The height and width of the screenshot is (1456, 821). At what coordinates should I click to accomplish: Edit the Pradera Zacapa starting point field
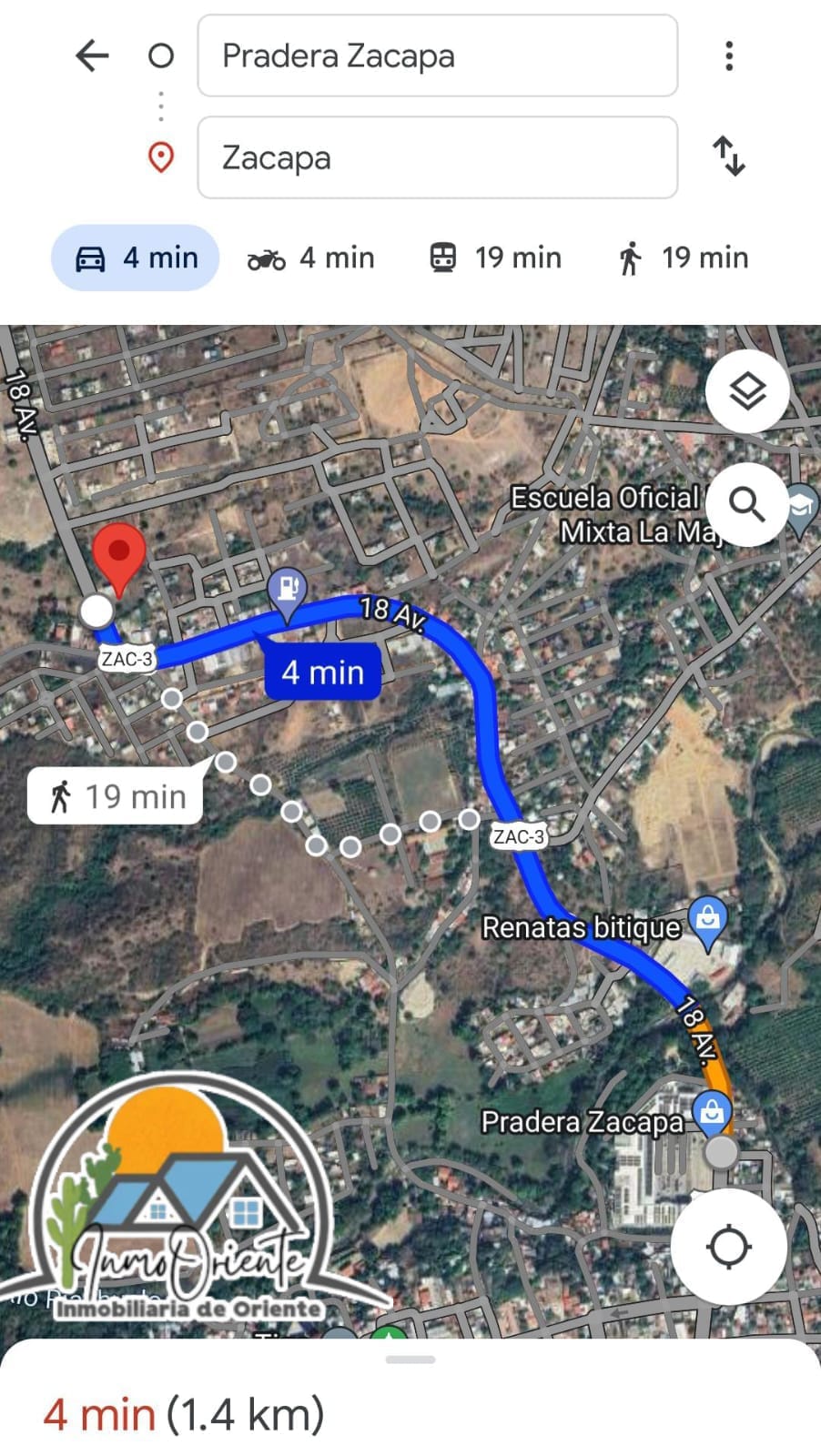pos(437,56)
